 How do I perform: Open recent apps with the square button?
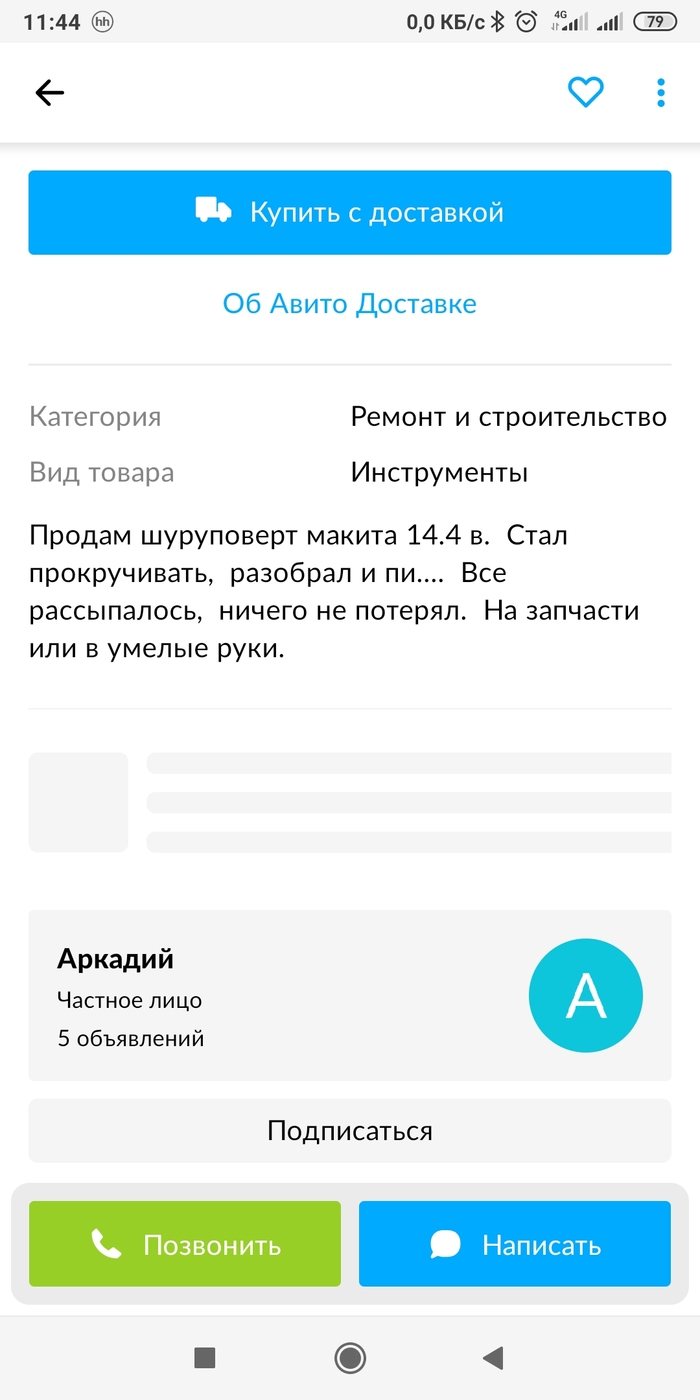pos(204,1357)
